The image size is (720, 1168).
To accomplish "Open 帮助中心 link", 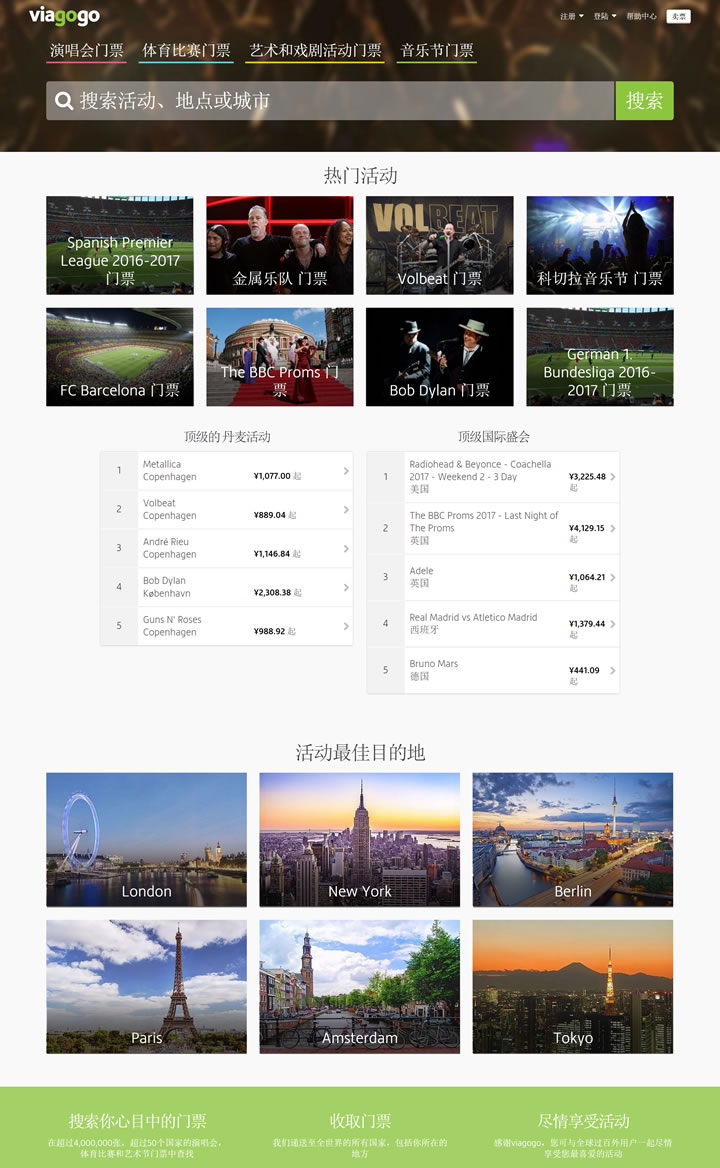I will coord(641,16).
